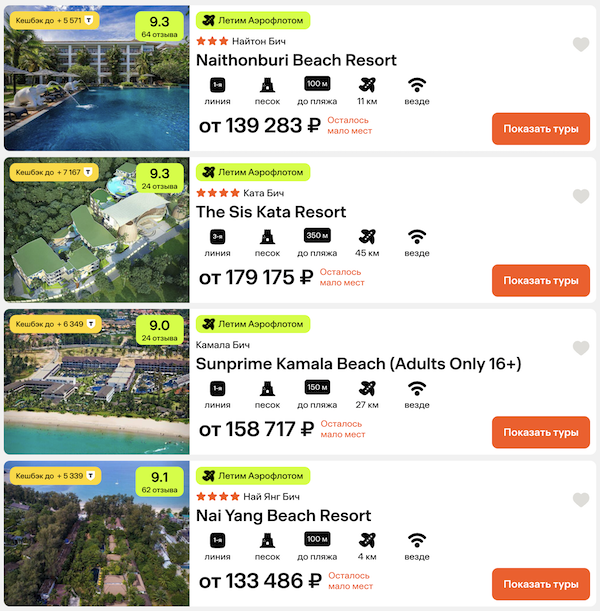
Task: Show tours for The Sis Kata Resort
Action: [540, 281]
